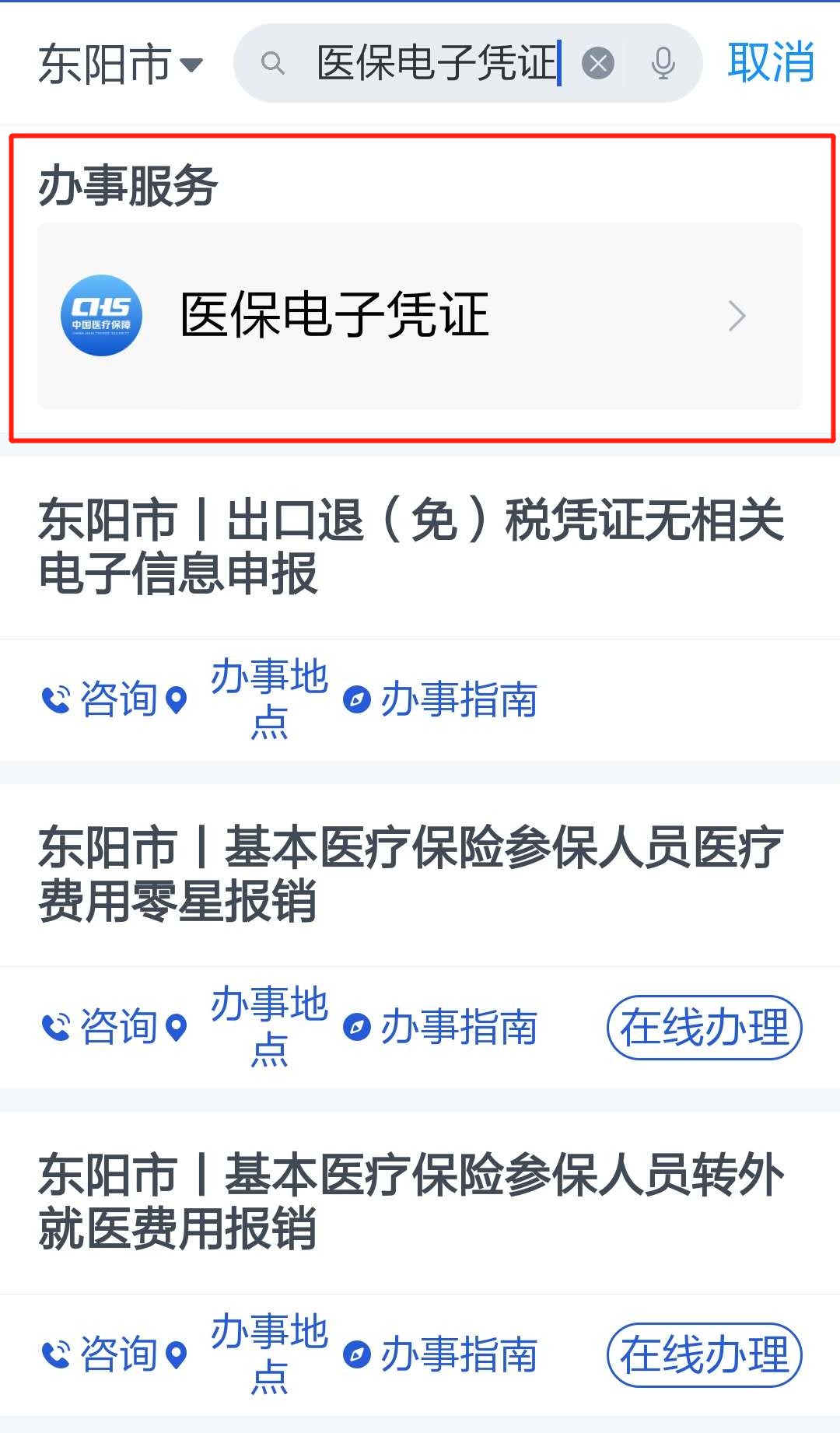Tap 在线办理 for 转外就医费用报销
This screenshot has width=840, height=1433.
(x=704, y=1354)
